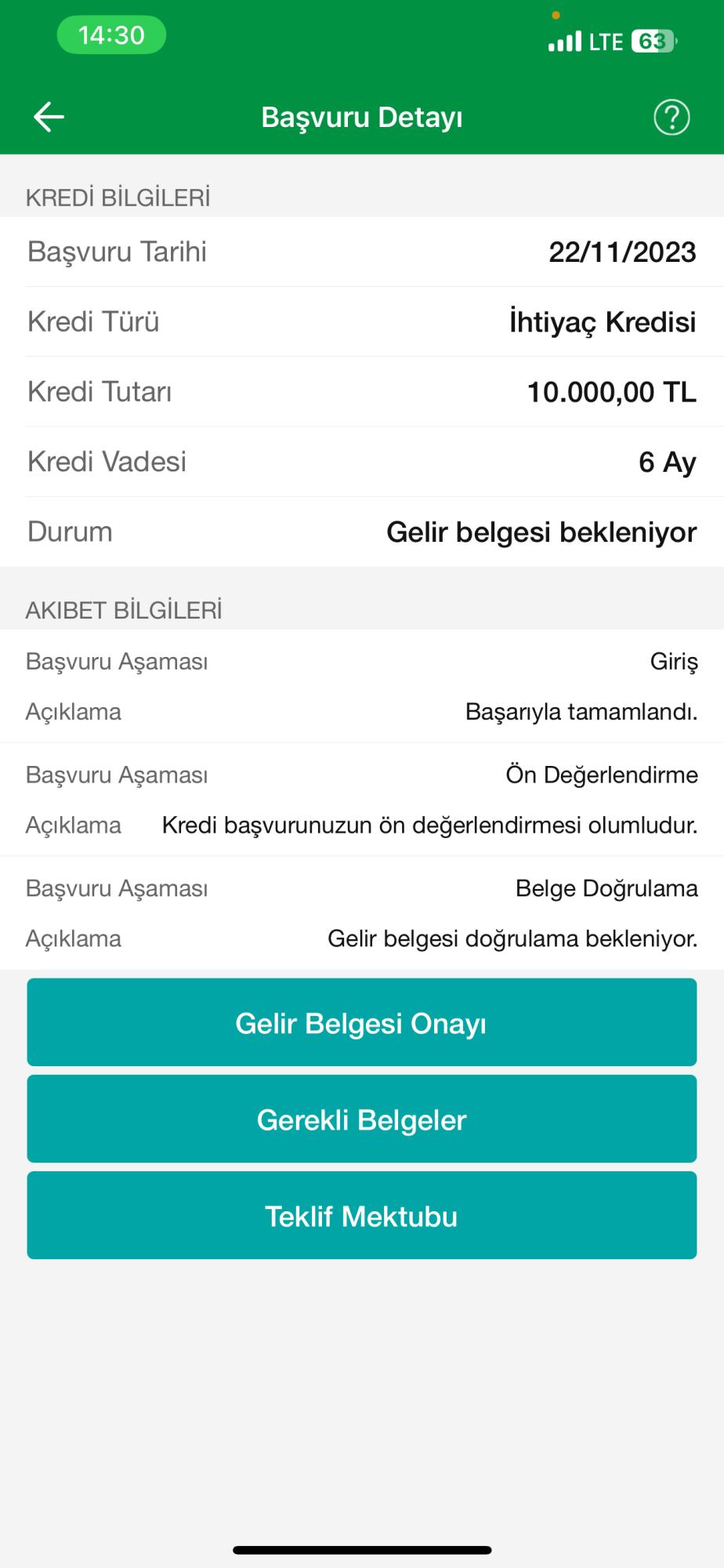Select the Başvuru Tarihi row
This screenshot has height=1568, width=724.
362,252
